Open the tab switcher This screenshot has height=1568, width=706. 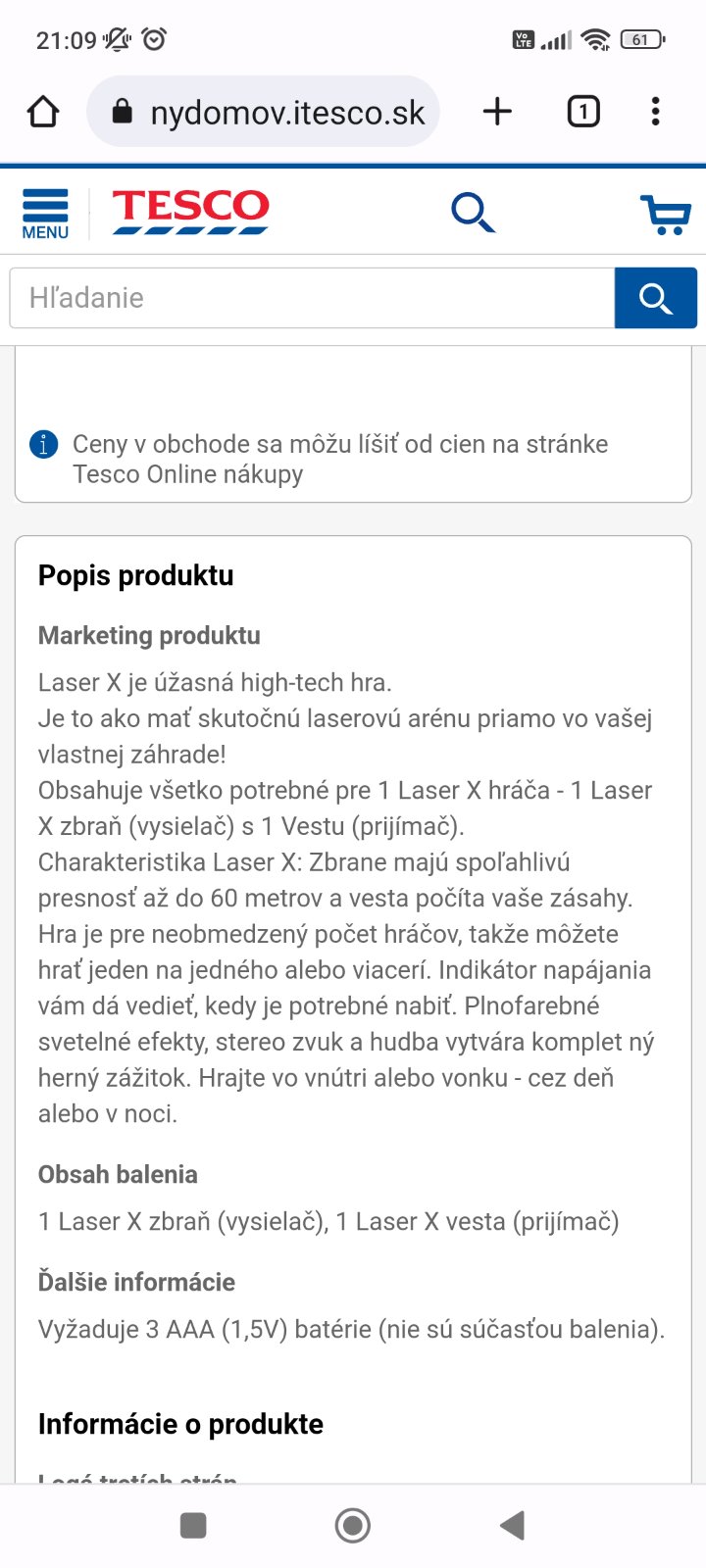[583, 112]
